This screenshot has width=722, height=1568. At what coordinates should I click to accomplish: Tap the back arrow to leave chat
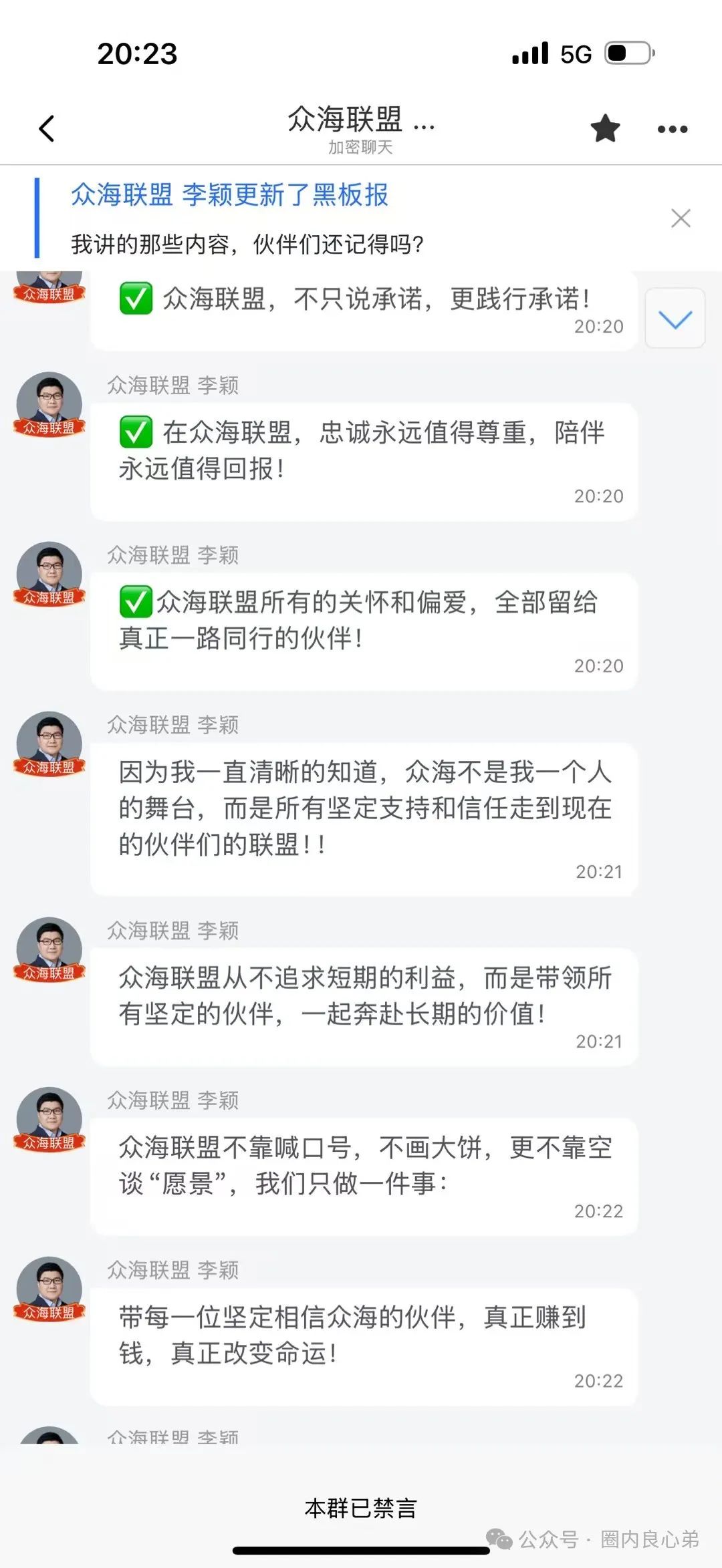(x=45, y=128)
